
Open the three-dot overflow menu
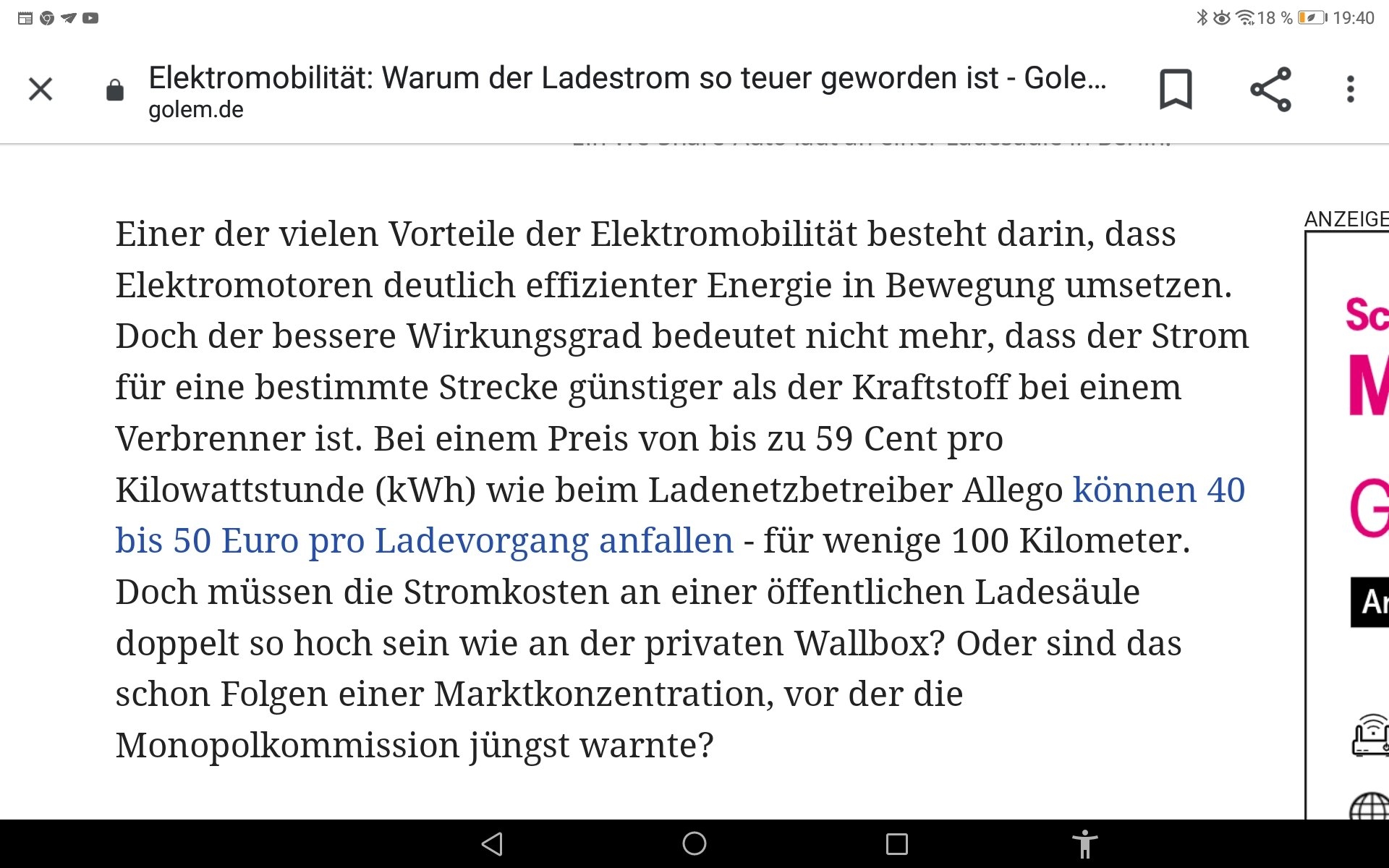click(x=1350, y=90)
